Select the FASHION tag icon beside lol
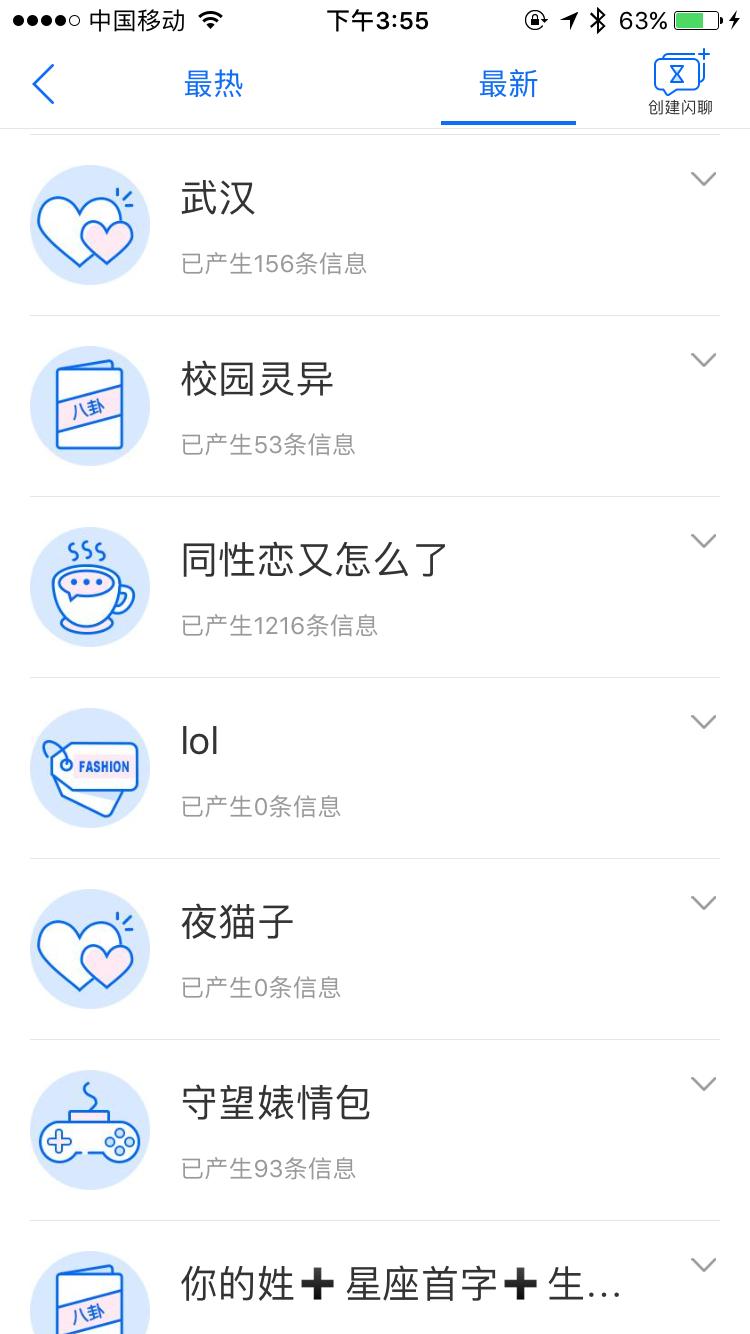 click(90, 768)
